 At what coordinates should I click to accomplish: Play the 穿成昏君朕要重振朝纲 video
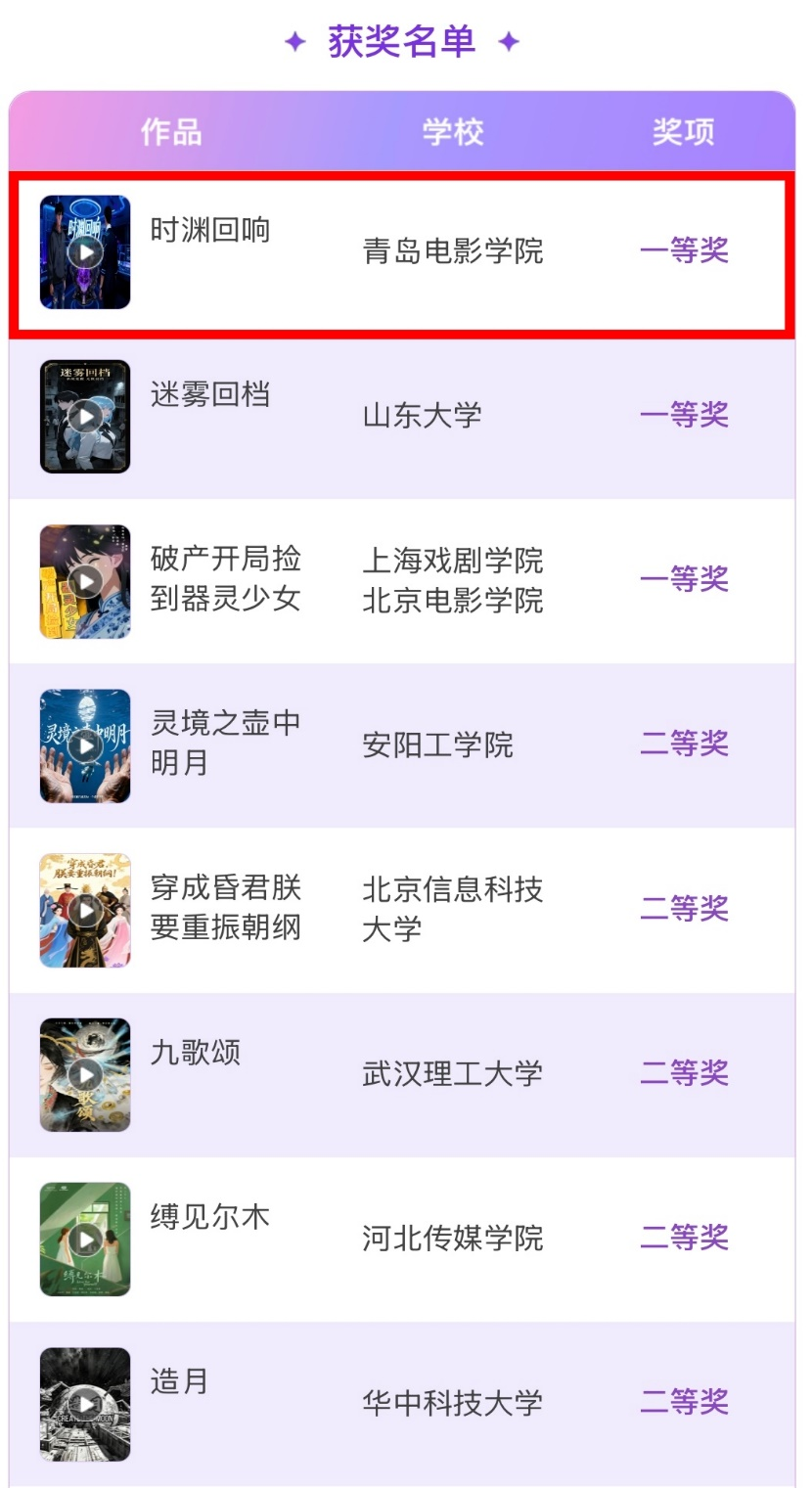85,910
